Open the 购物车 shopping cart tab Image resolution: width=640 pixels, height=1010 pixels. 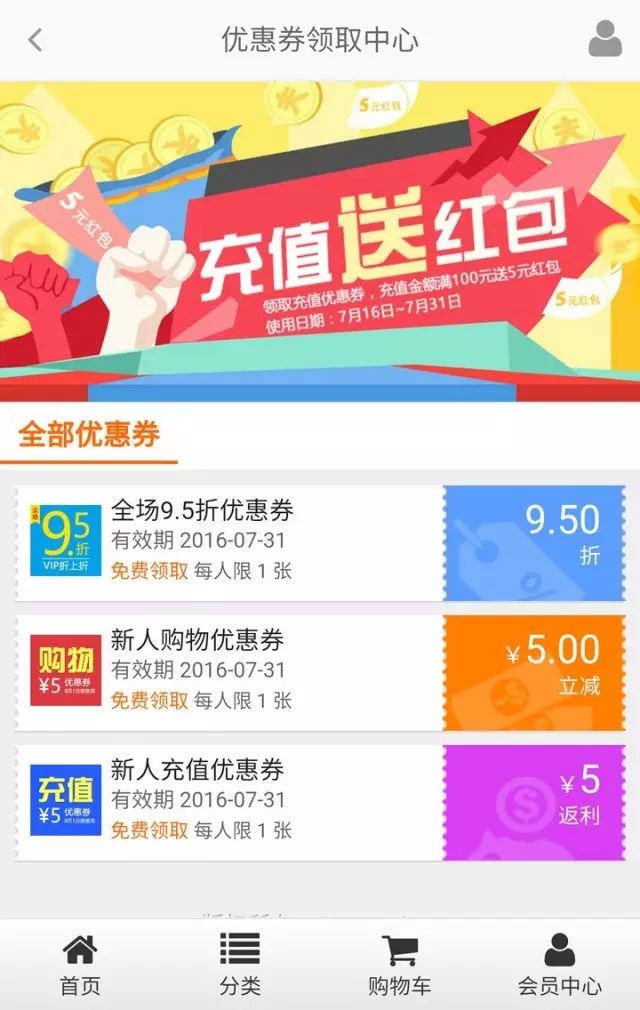pos(400,965)
